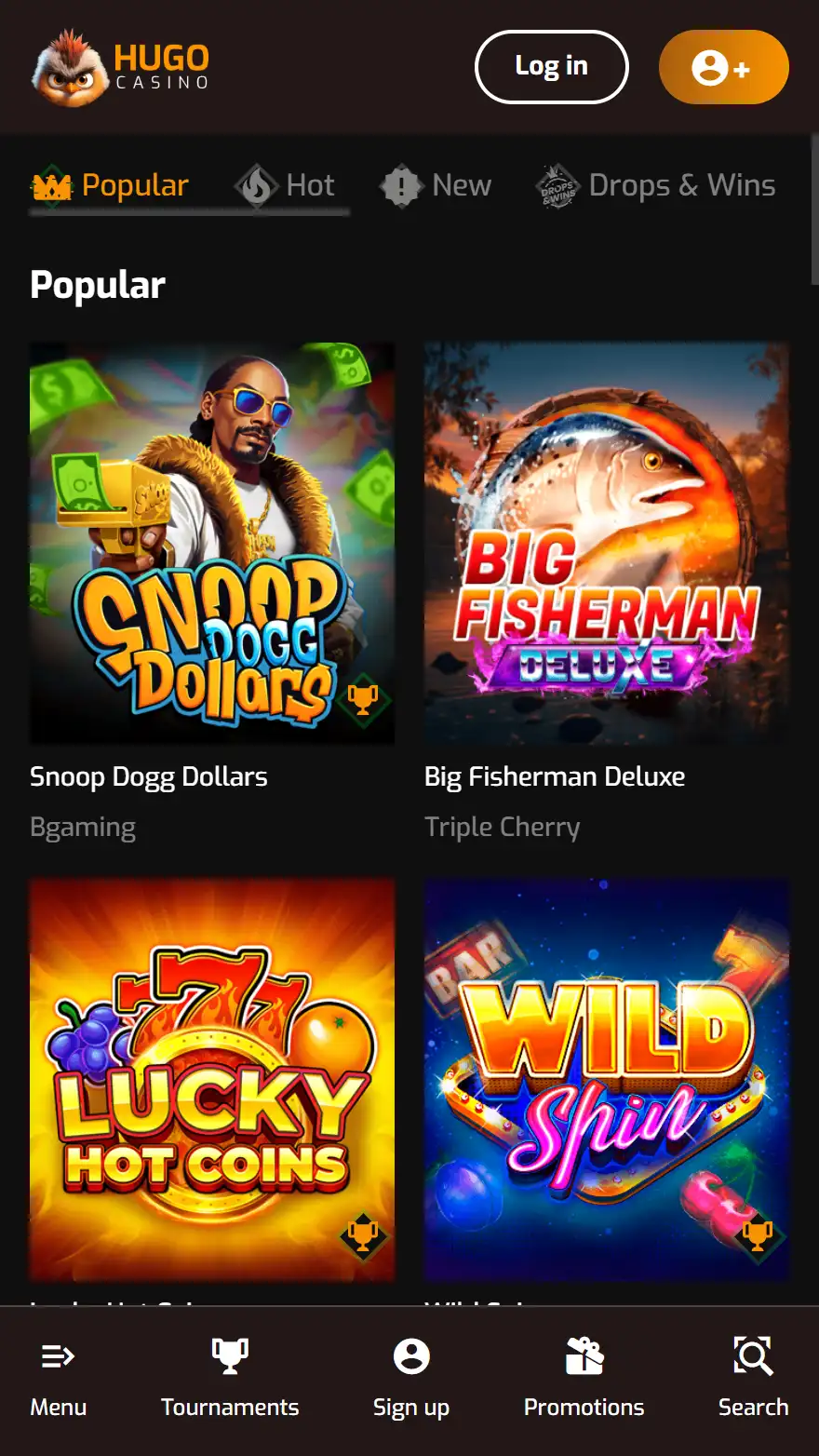Tap the Log in button

(551, 67)
